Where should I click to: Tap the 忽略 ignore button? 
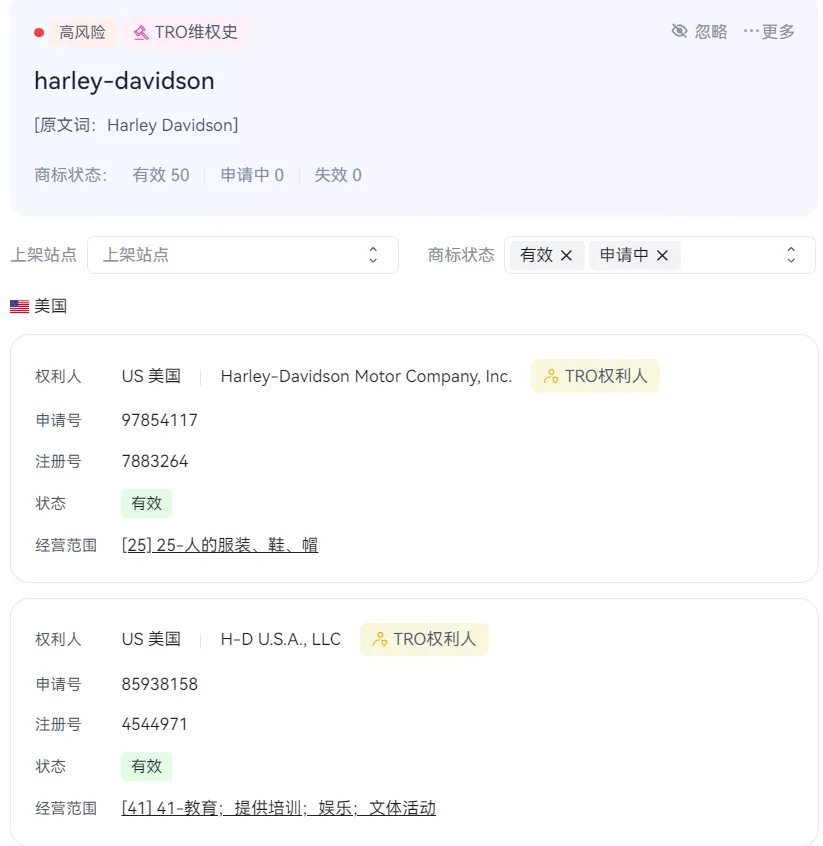[x=699, y=32]
